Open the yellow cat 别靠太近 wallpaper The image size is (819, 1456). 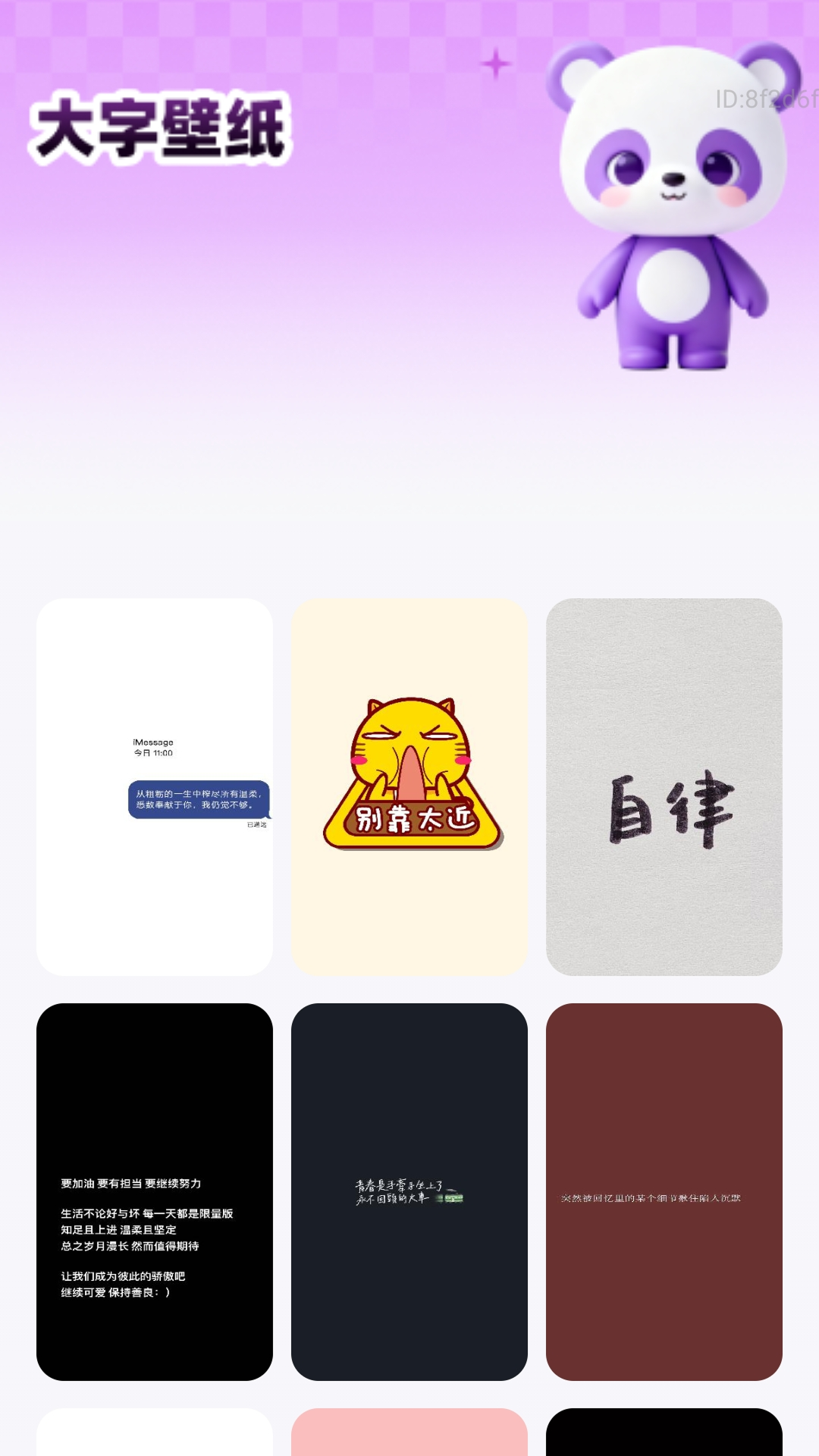click(409, 786)
